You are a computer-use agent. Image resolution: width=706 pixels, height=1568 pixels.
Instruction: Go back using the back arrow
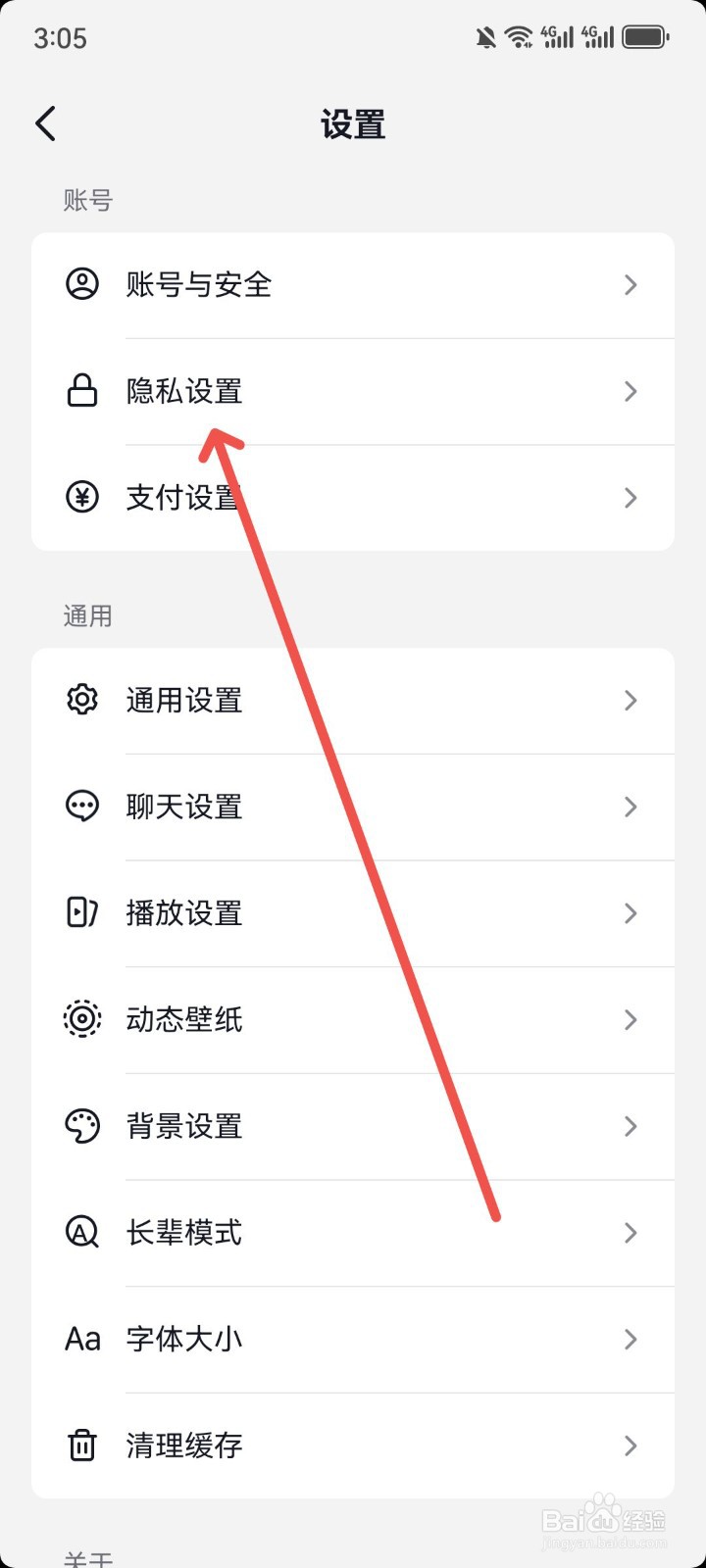pos(44,123)
